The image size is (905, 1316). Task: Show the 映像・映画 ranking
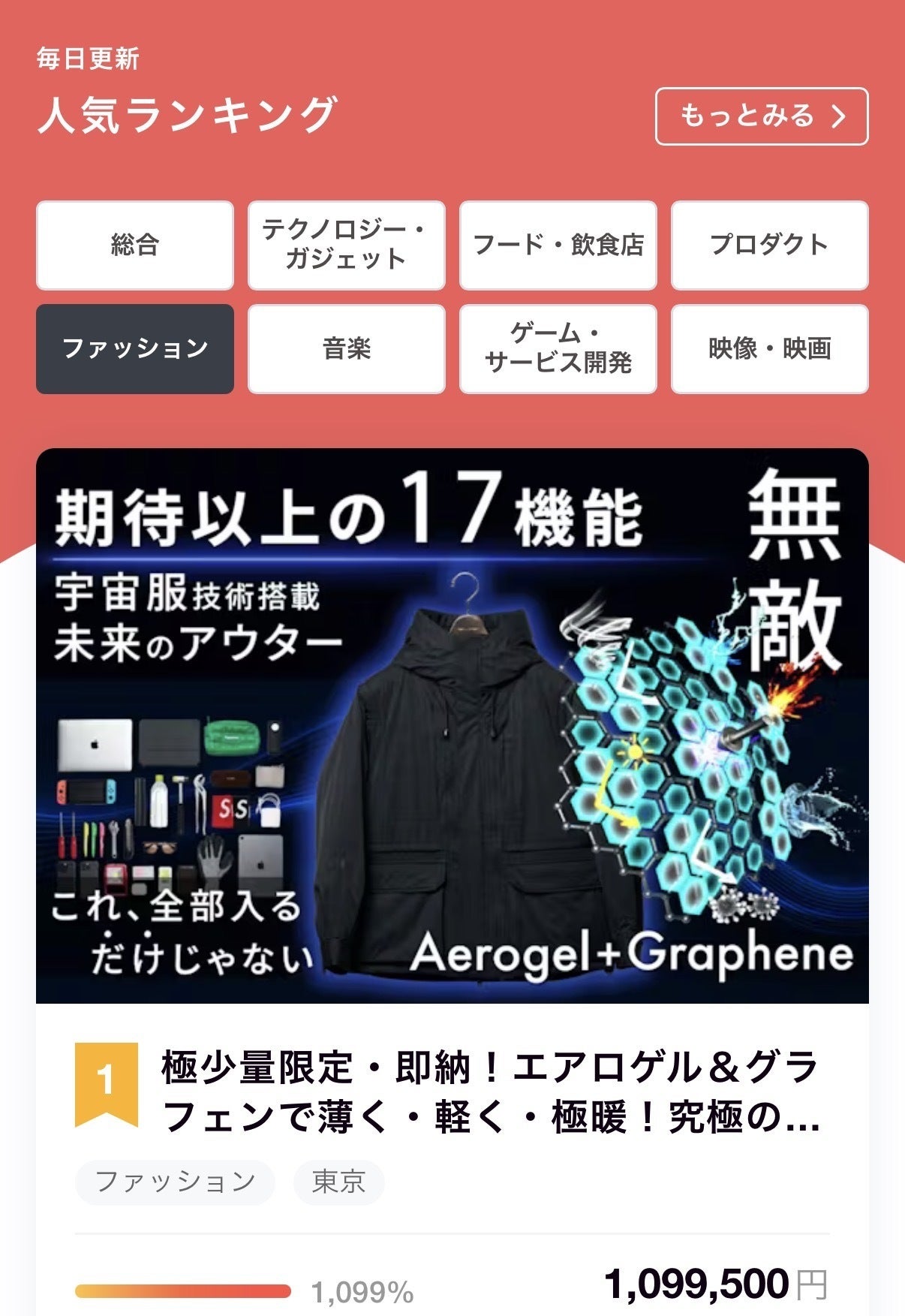[x=769, y=349]
